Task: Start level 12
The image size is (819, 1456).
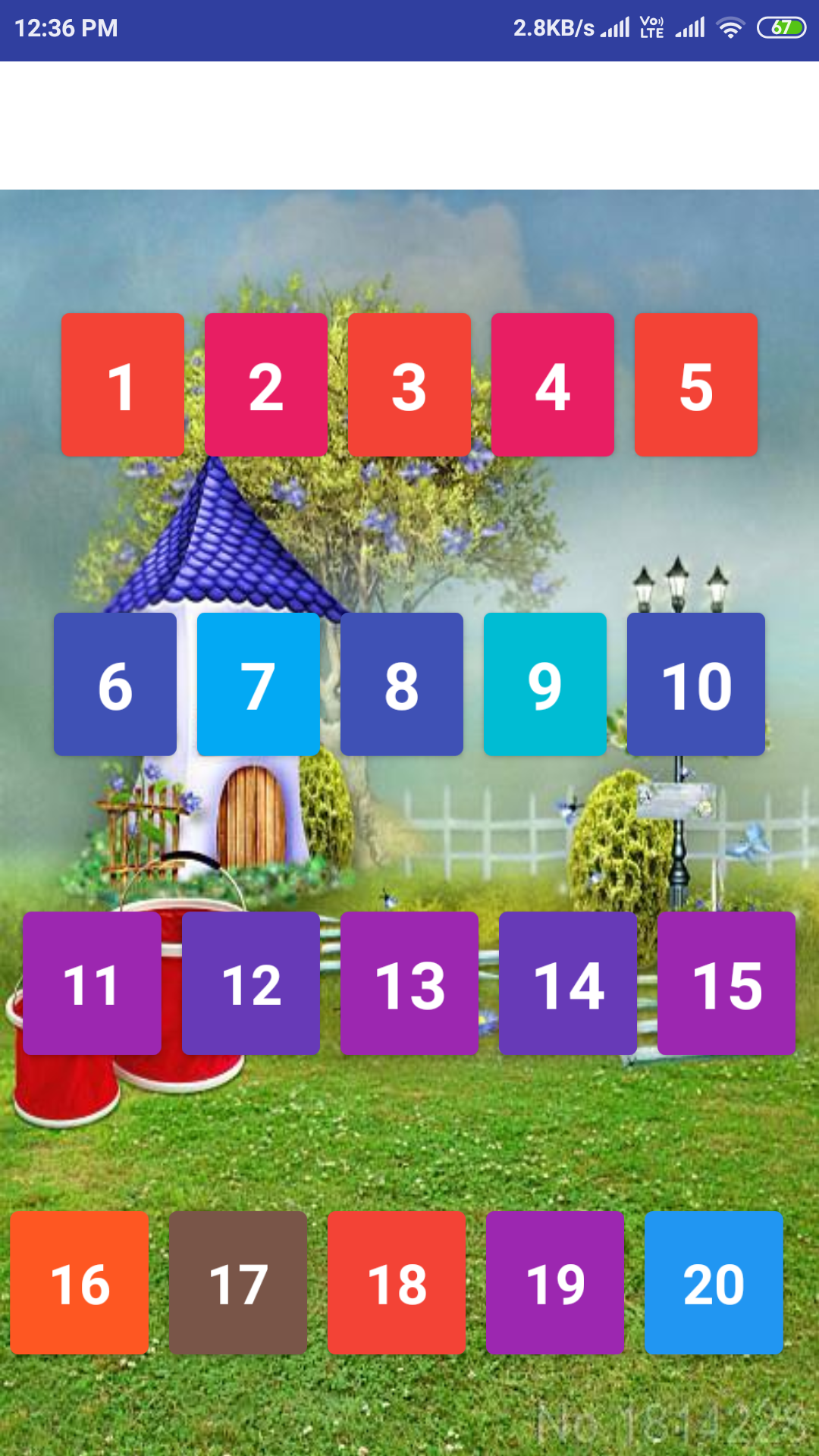Action: point(251,984)
